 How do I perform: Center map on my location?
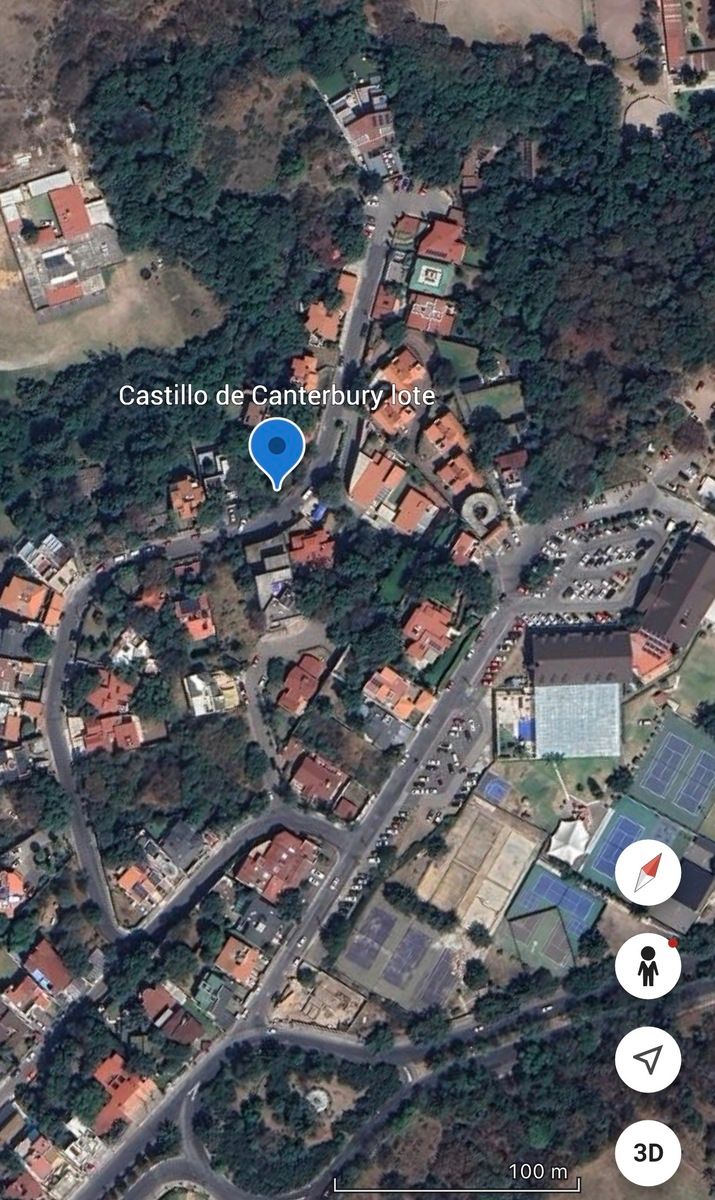648,1060
